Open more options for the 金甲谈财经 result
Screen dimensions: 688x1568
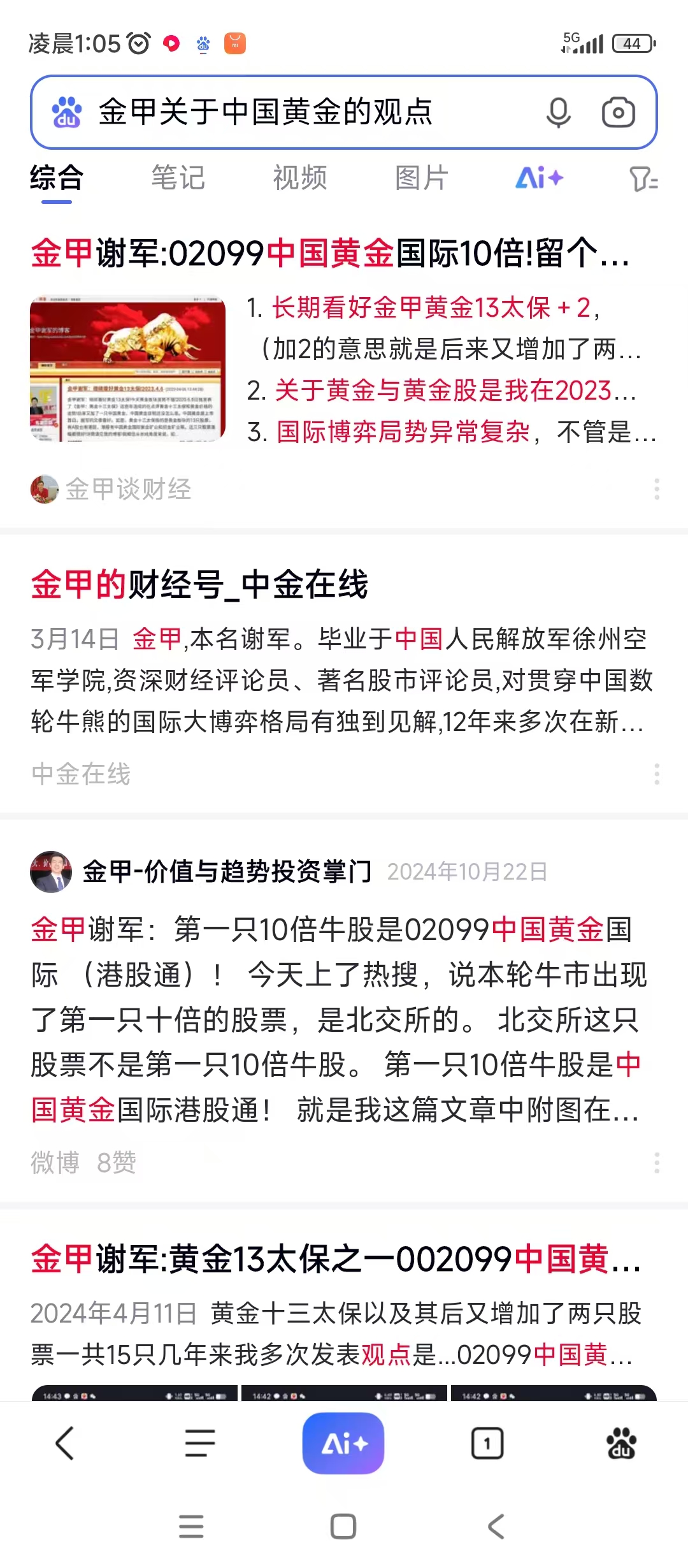point(656,489)
